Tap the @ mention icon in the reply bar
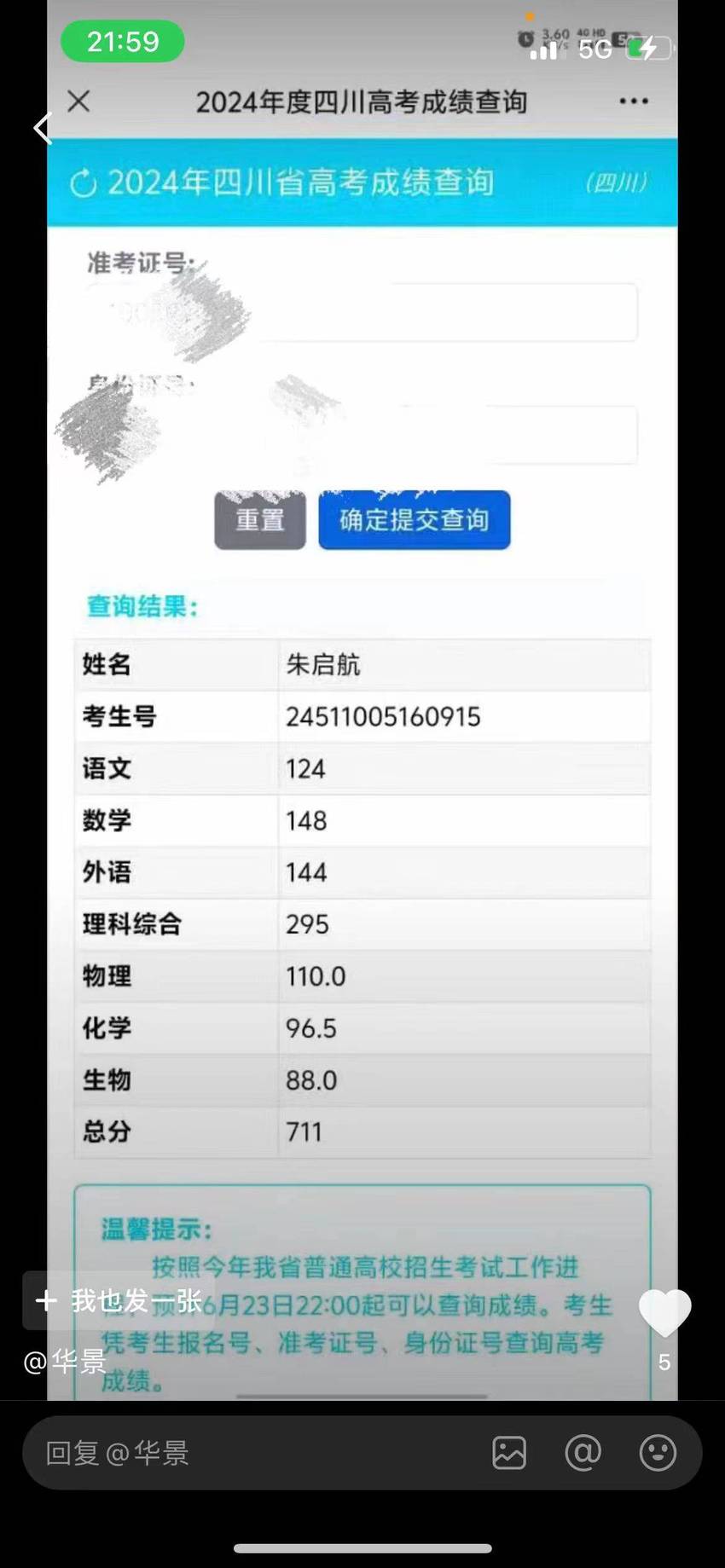The height and width of the screenshot is (1568, 725). 583,1452
